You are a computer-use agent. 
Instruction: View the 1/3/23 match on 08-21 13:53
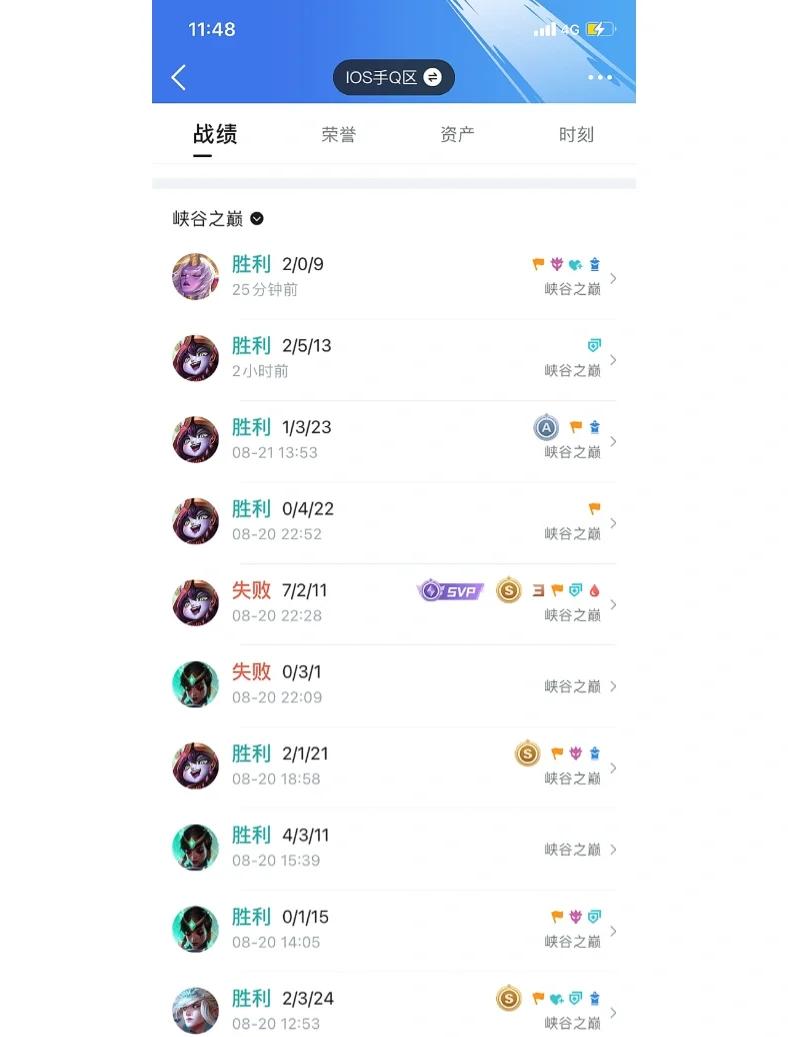coord(394,440)
